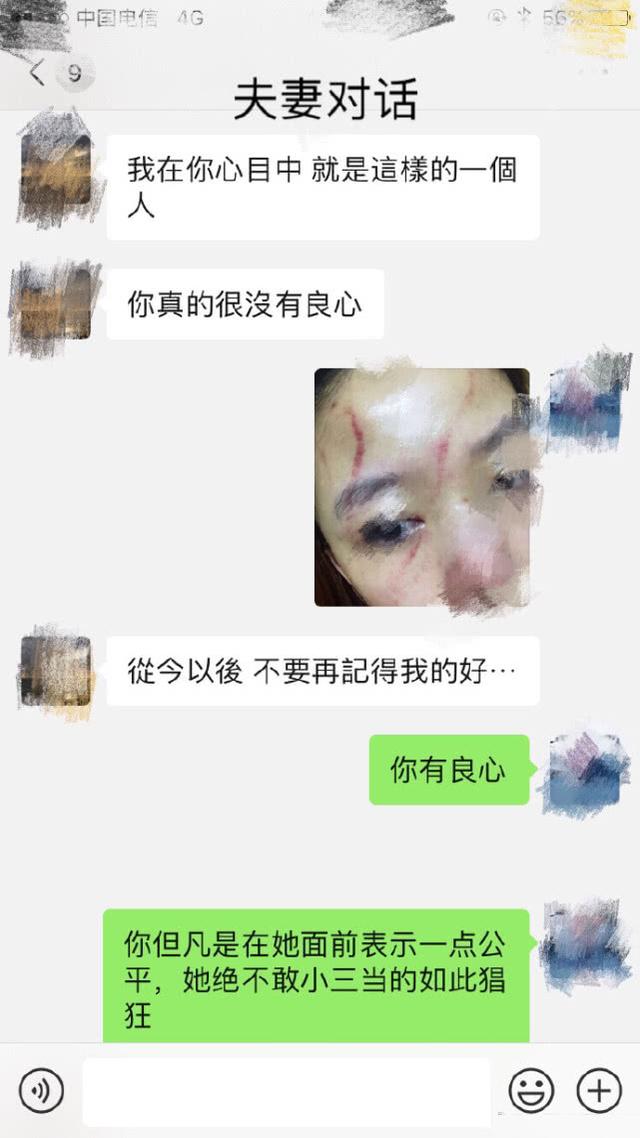
Task: Tap the message text field
Action: pyautogui.click(x=286, y=1091)
